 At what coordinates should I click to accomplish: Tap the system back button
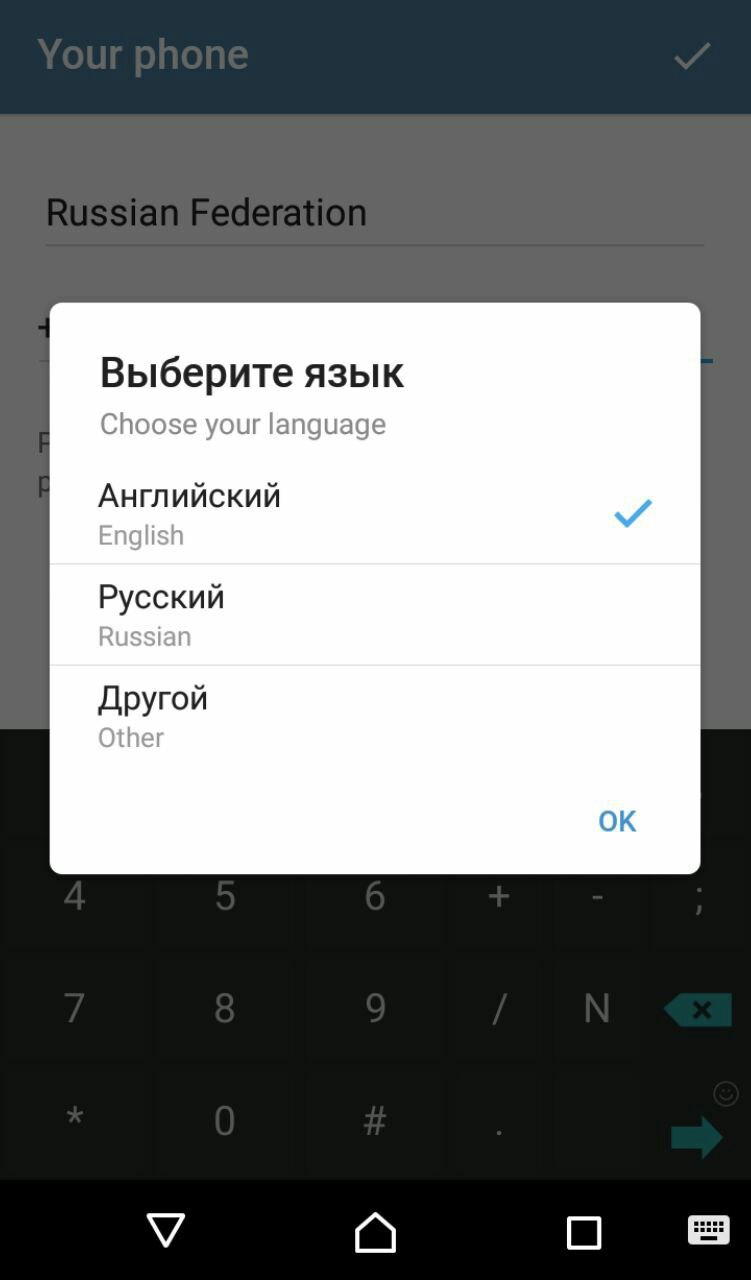click(166, 1231)
